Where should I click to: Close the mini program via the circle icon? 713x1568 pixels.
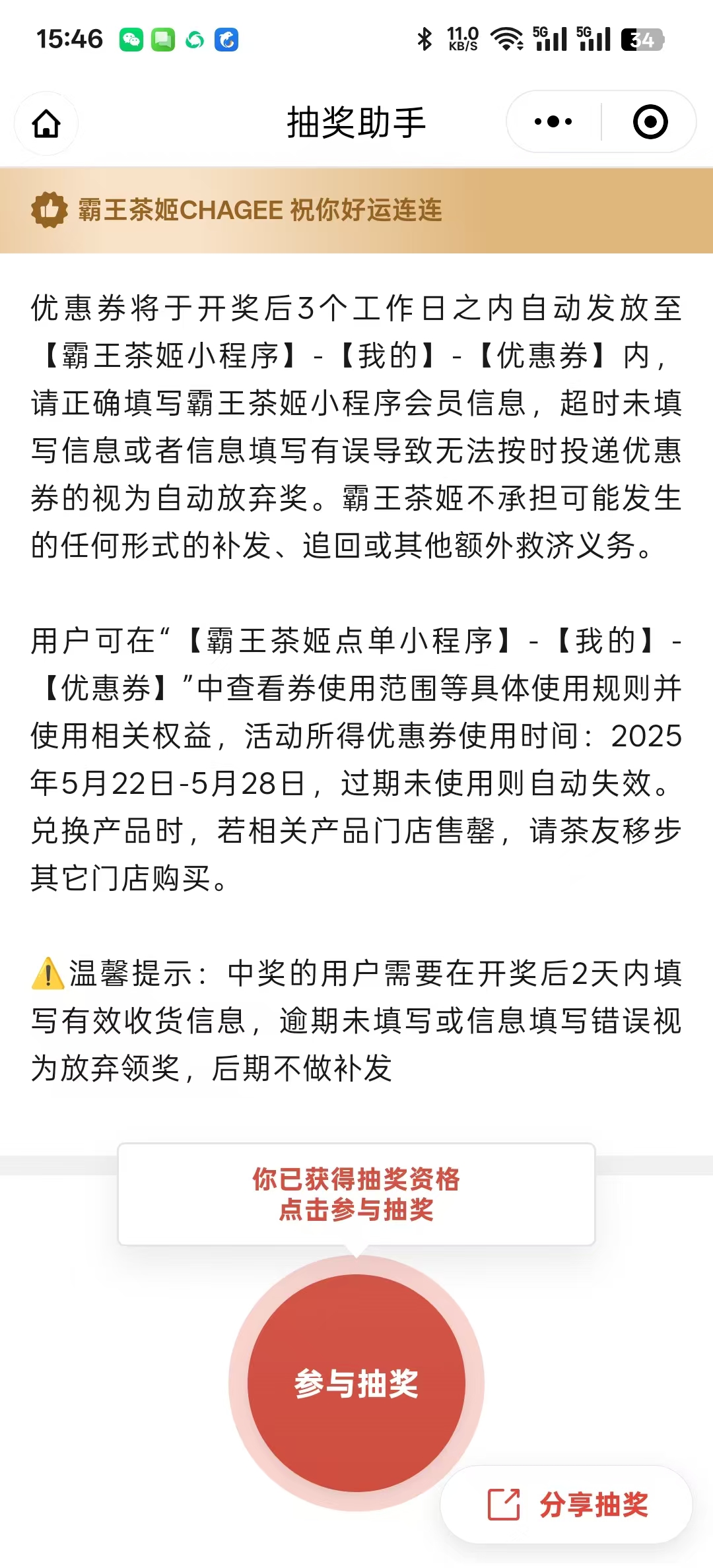[650, 122]
